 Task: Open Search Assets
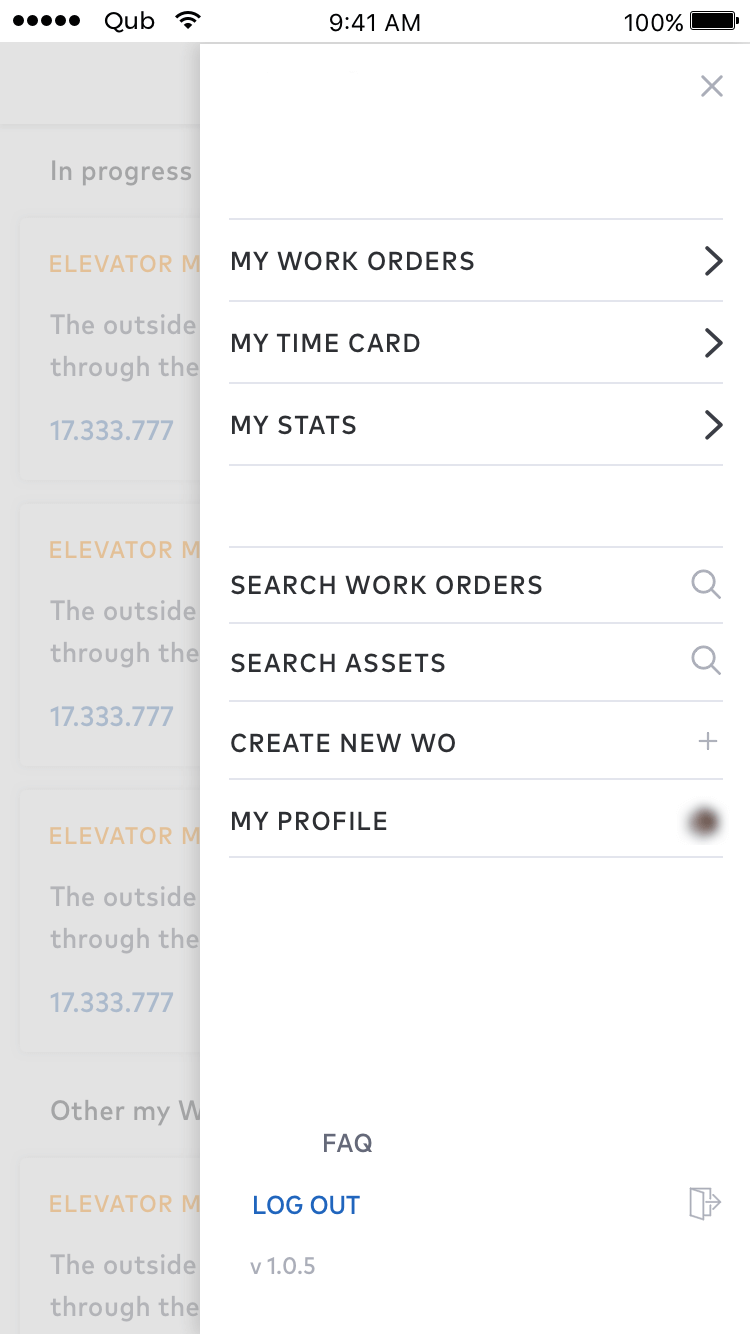[x=476, y=663]
